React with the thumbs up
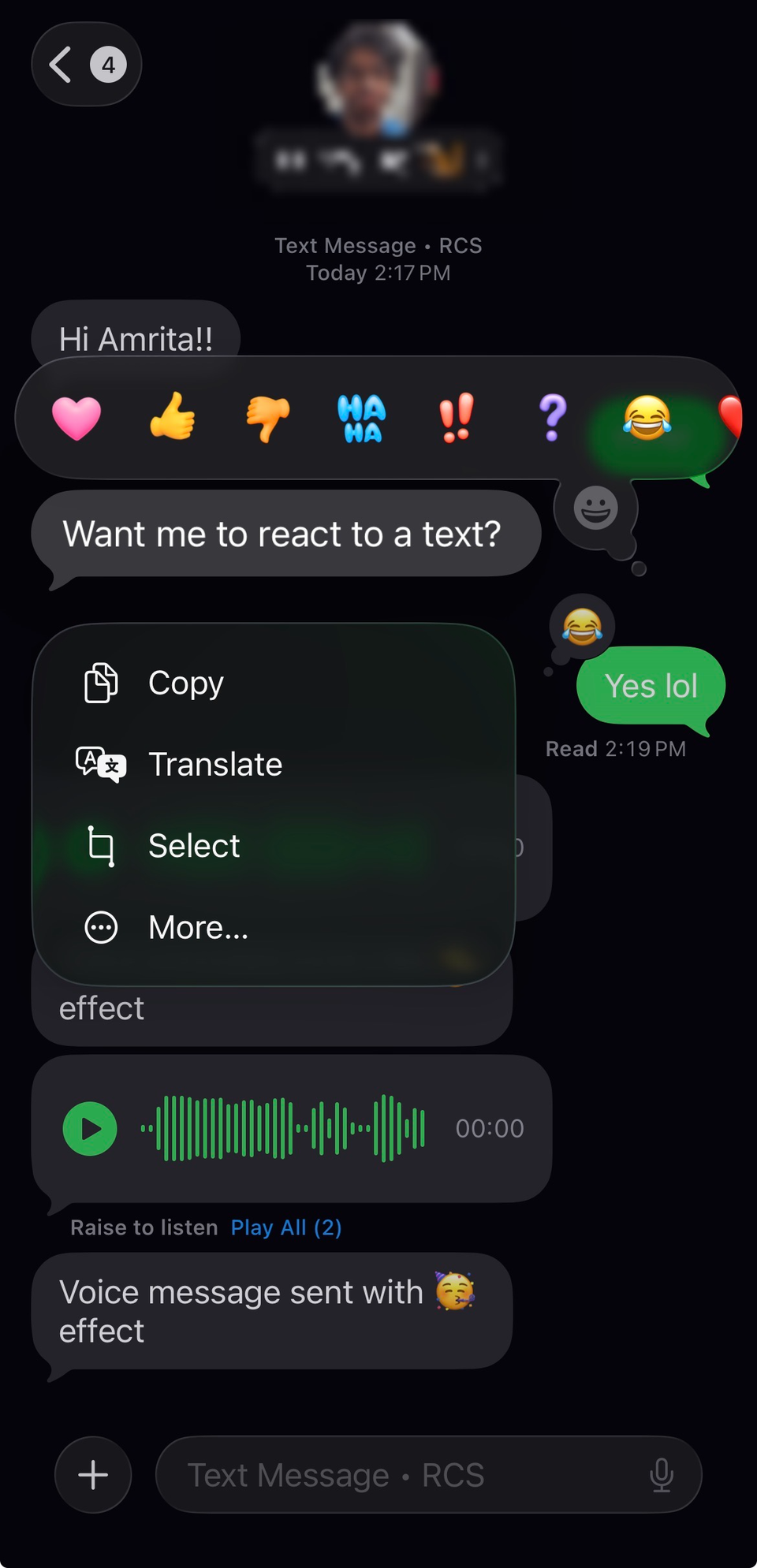Image resolution: width=757 pixels, height=1568 pixels. click(173, 416)
